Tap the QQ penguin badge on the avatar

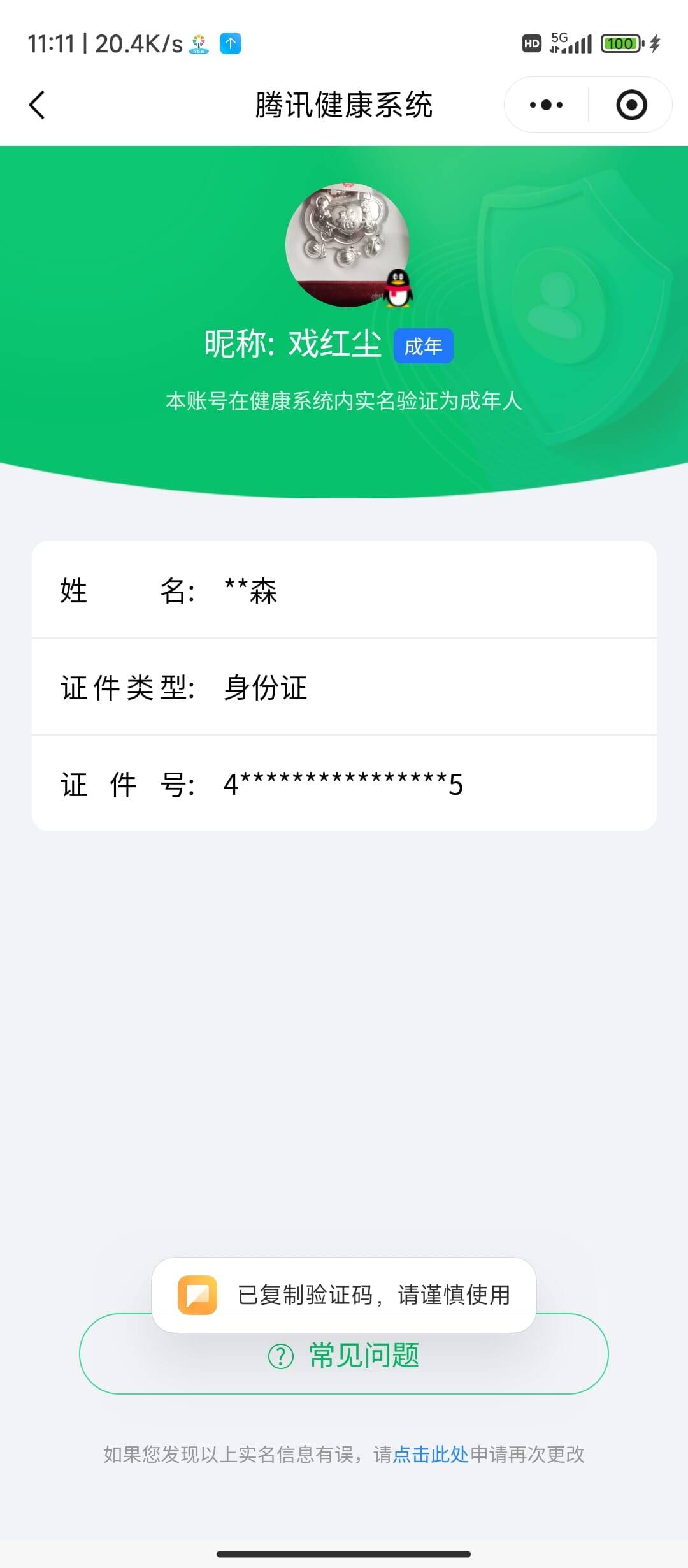[398, 289]
